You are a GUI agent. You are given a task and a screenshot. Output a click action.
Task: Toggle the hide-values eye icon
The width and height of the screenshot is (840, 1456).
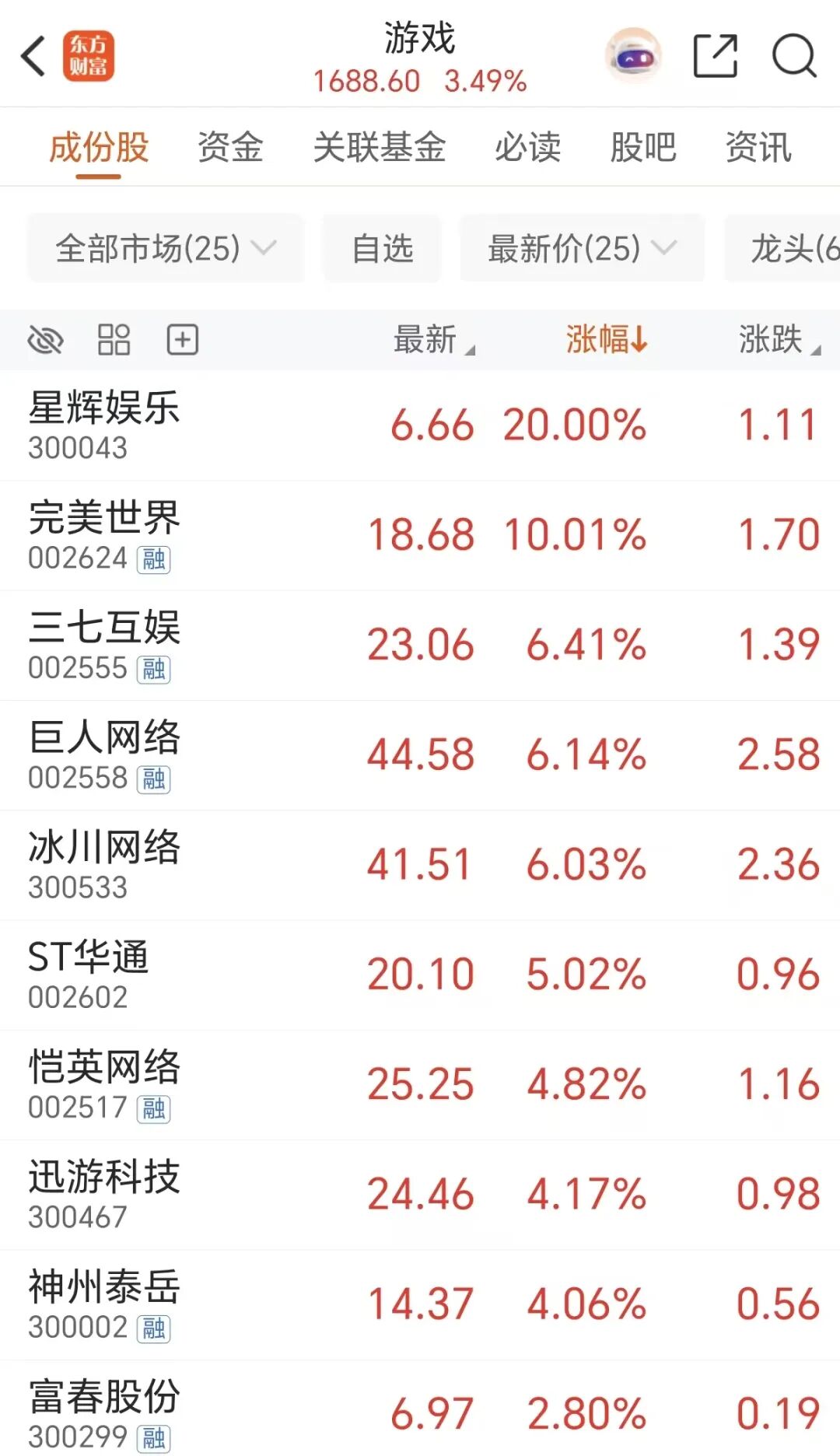[45, 340]
